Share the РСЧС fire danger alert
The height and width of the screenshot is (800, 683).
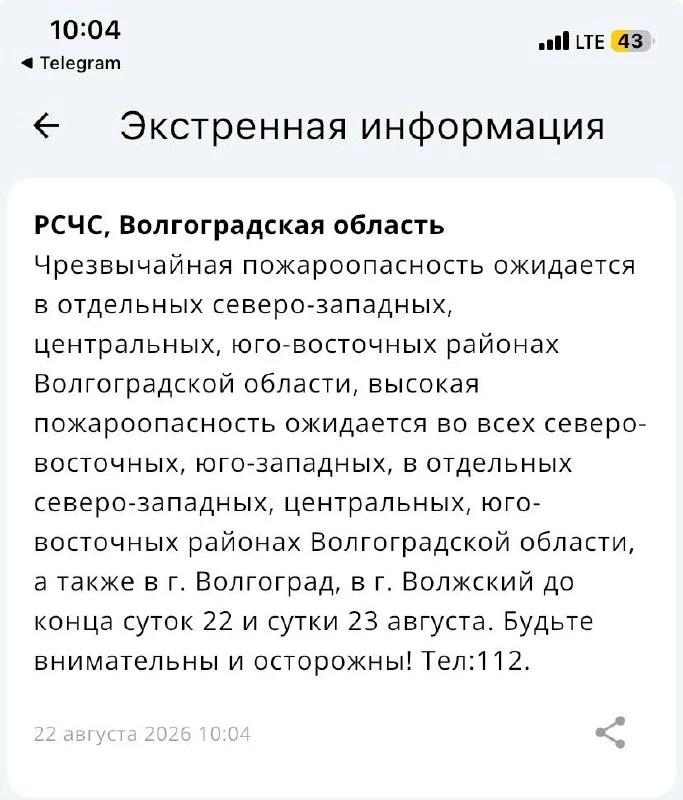(610, 733)
